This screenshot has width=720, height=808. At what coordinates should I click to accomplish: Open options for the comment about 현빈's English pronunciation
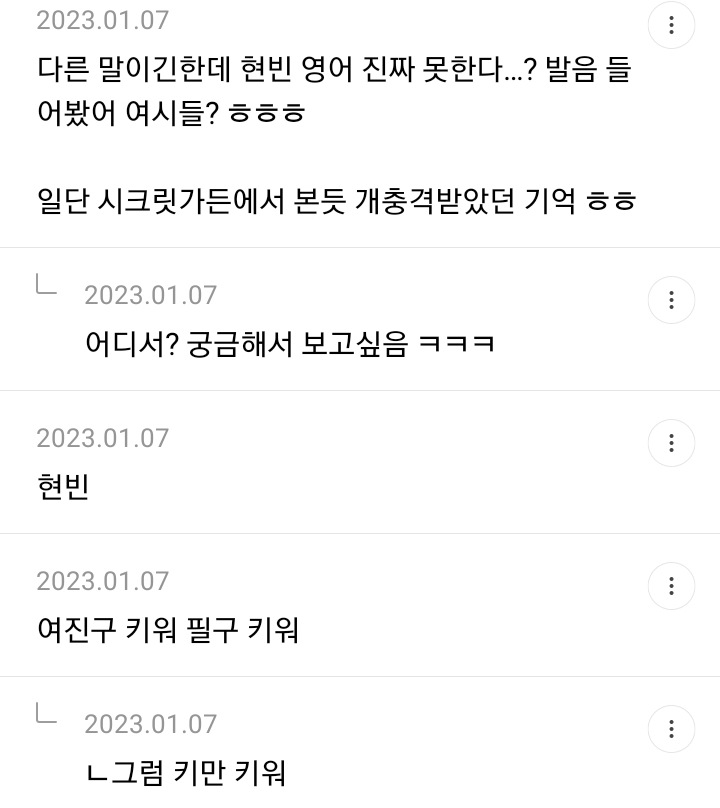[x=671, y=26]
